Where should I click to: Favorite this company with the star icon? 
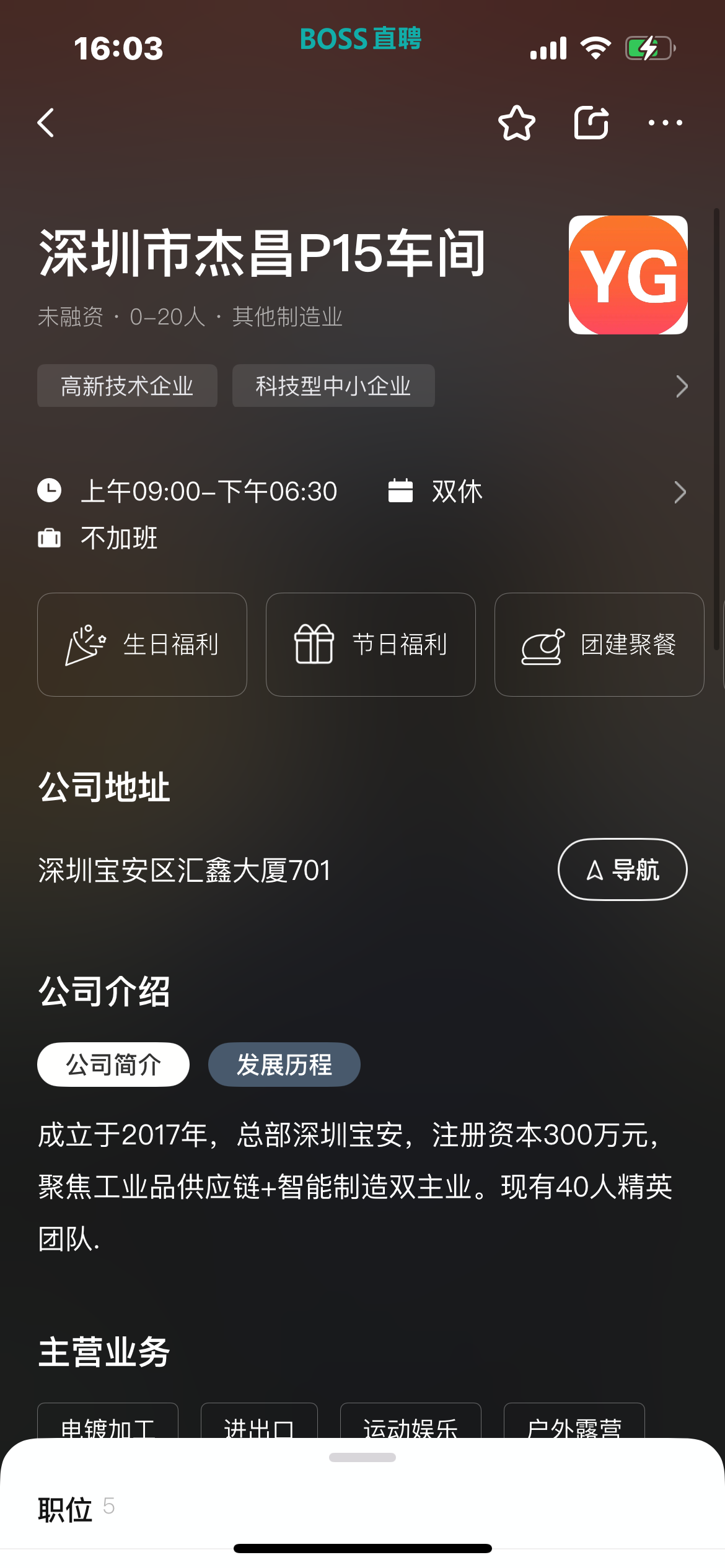coord(517,123)
